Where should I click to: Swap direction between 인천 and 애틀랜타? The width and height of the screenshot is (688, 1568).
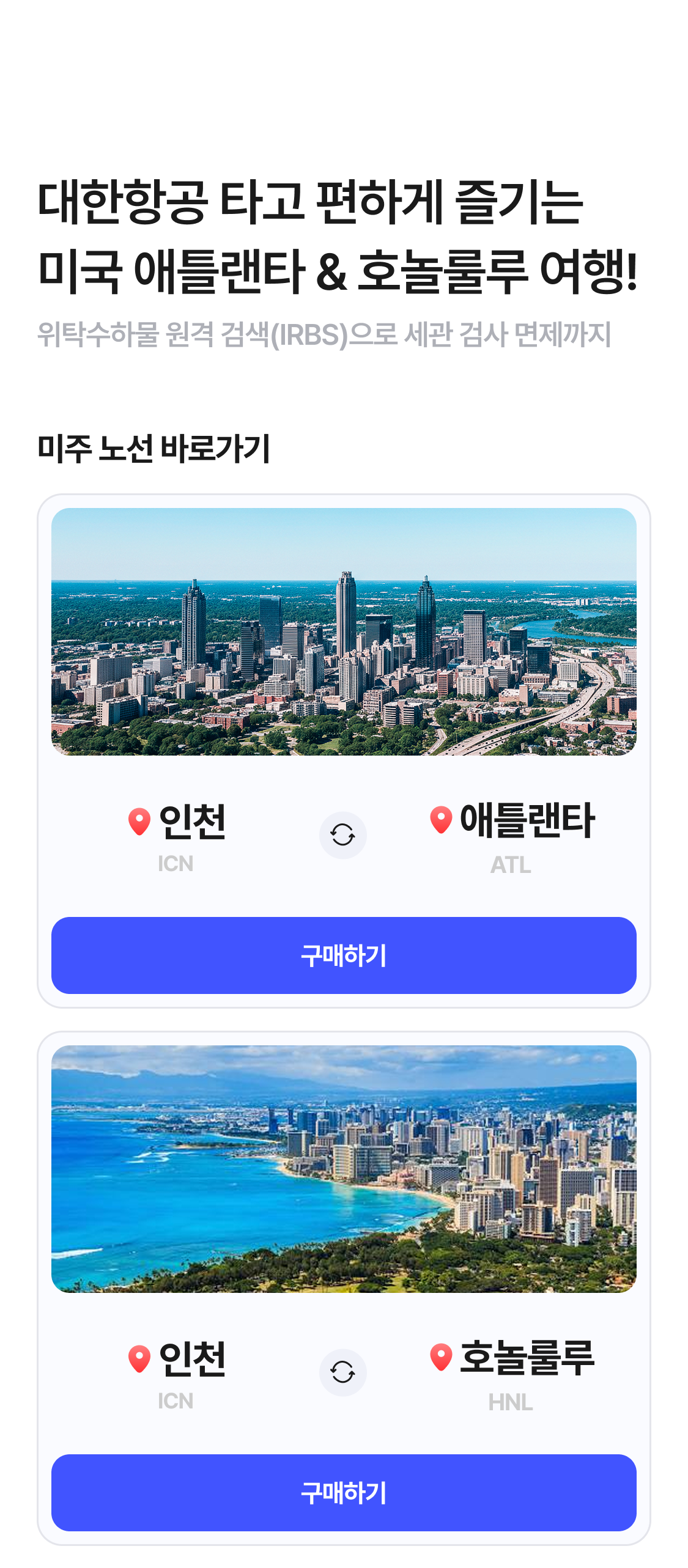342,834
